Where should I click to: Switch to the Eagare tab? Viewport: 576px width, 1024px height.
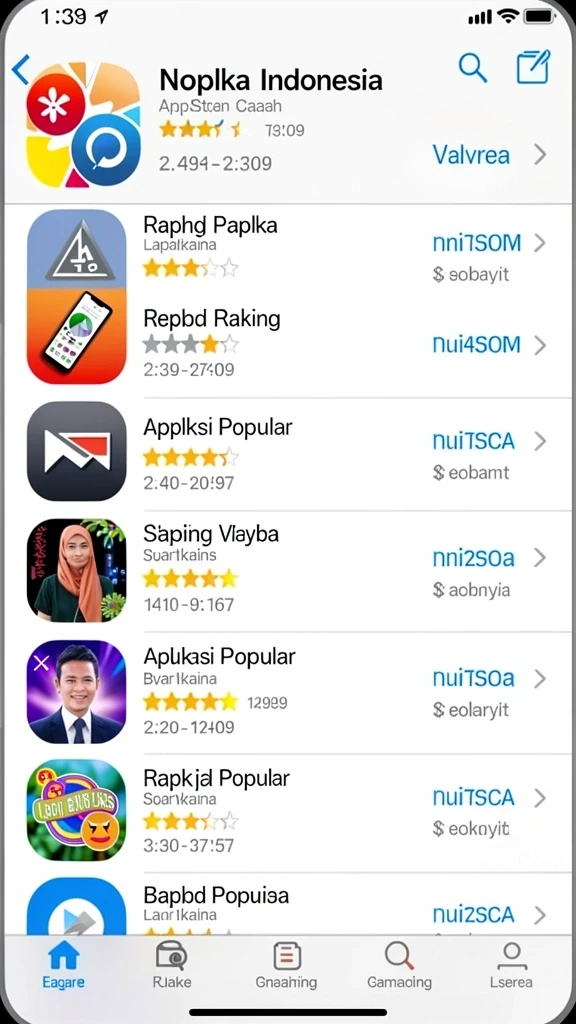63,967
